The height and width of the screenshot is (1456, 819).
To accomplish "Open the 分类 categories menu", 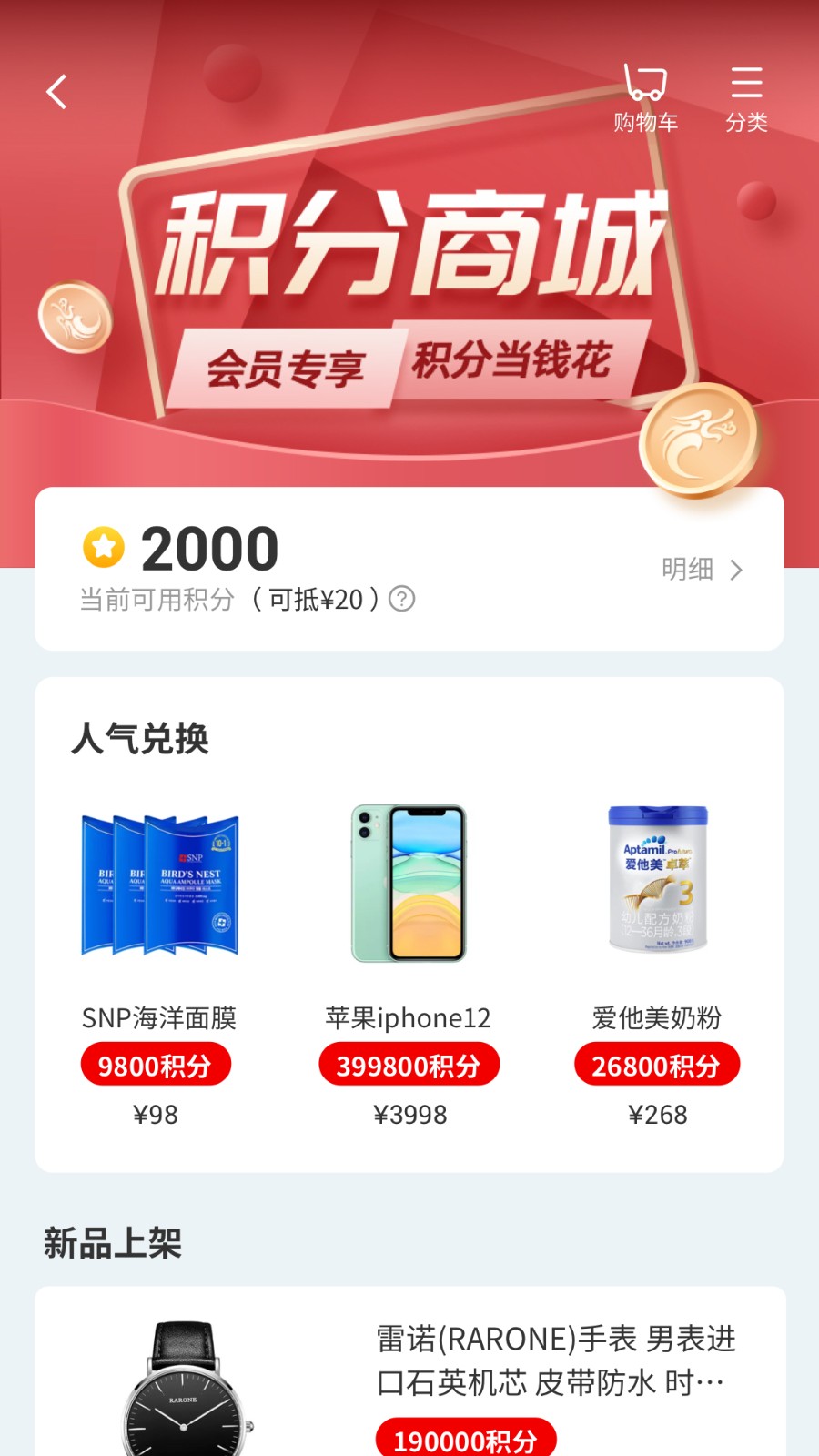I will 746,98.
